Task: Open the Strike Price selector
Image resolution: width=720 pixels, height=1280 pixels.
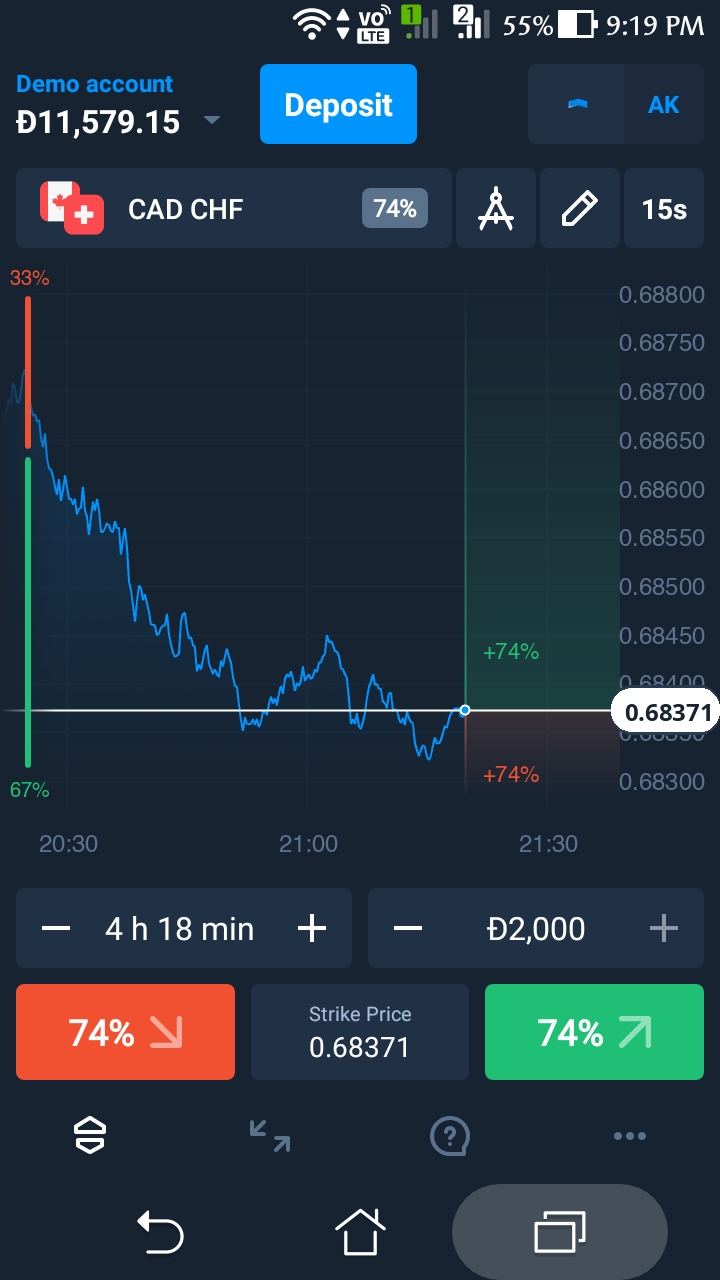Action: click(x=360, y=1033)
